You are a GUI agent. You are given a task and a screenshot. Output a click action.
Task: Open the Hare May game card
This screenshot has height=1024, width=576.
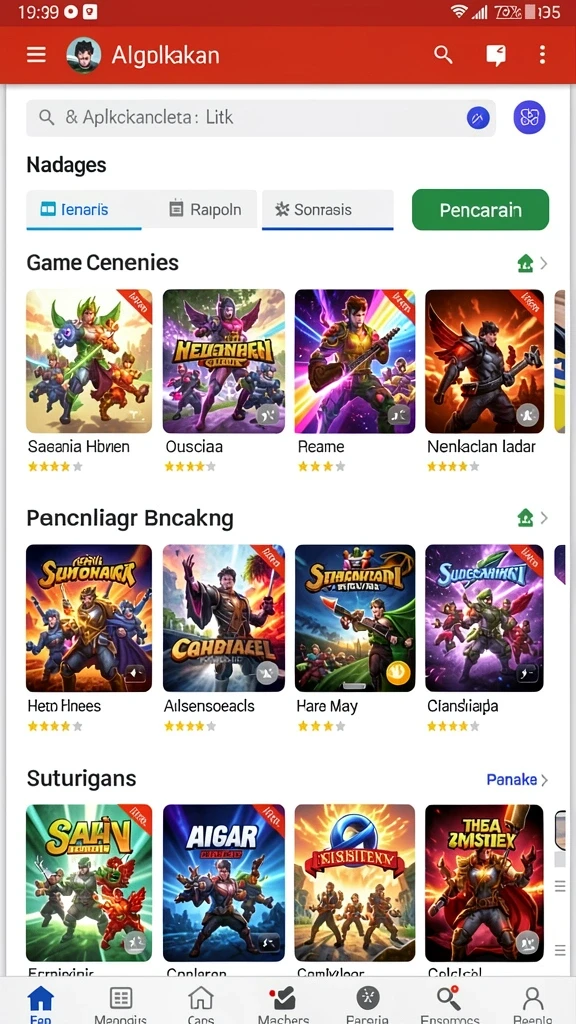click(355, 637)
